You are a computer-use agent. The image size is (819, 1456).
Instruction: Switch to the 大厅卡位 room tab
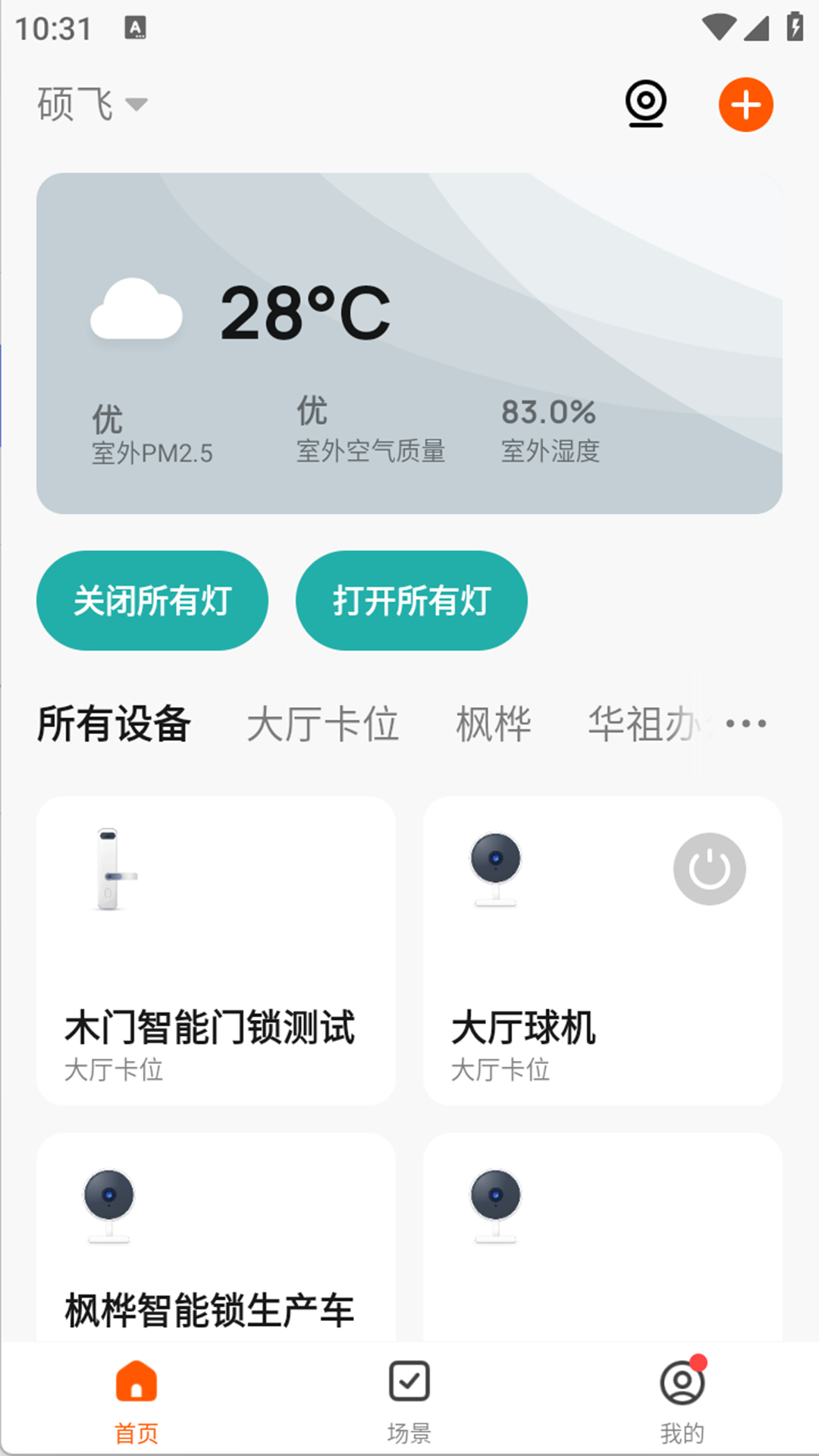[324, 722]
